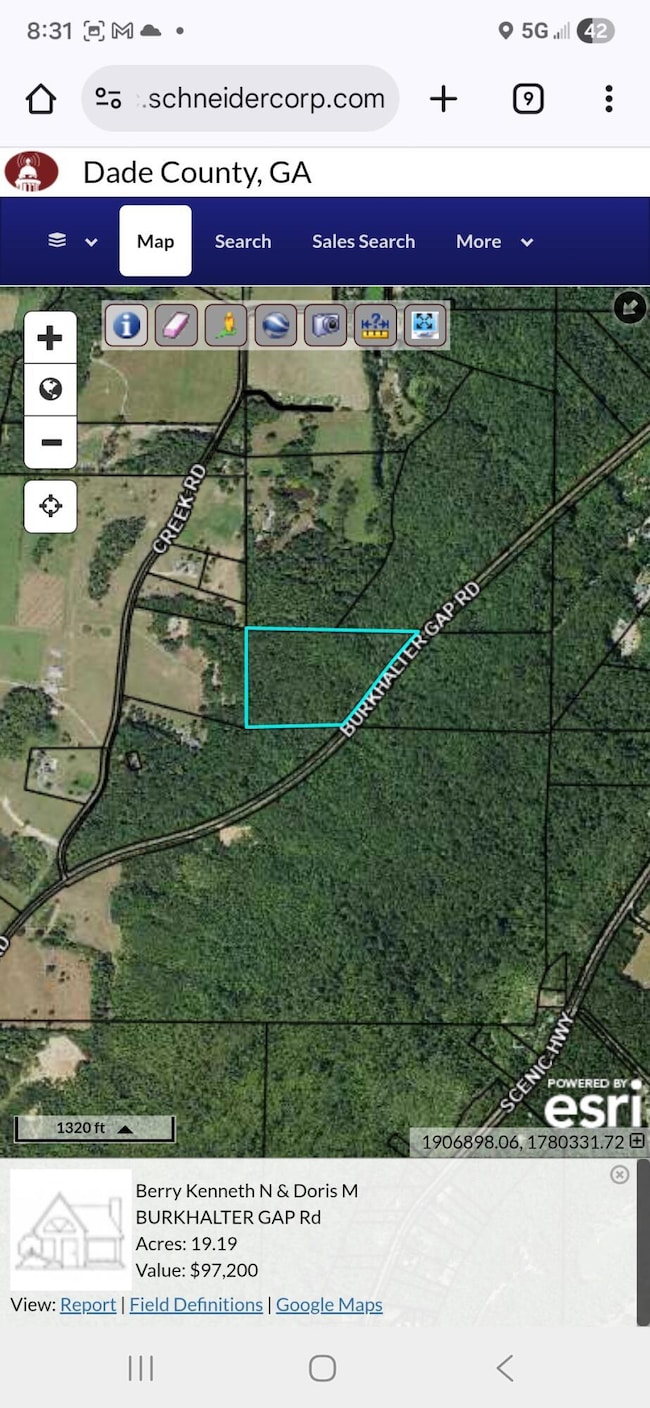Select the identify info tool
Viewport: 650px width, 1408px height.
pos(126,326)
